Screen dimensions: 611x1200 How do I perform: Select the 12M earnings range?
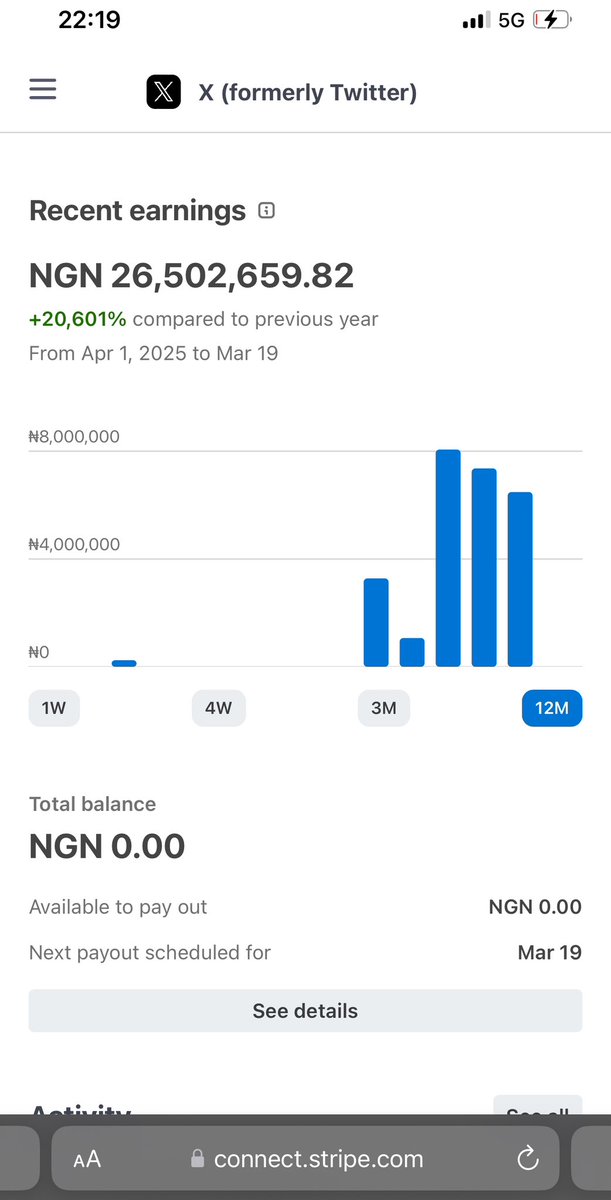551,708
